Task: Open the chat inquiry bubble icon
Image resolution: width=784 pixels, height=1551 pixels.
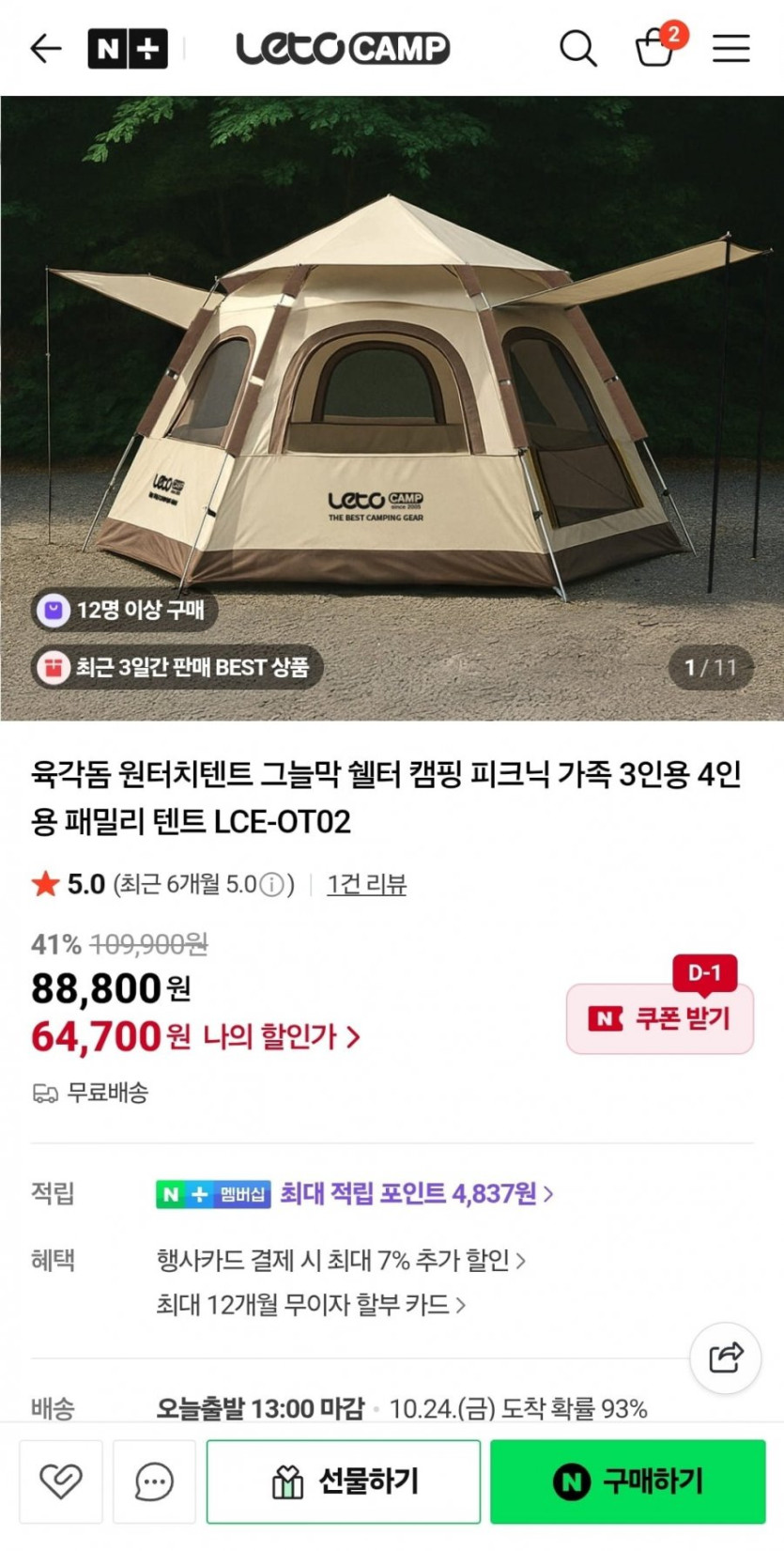Action: [x=154, y=1481]
